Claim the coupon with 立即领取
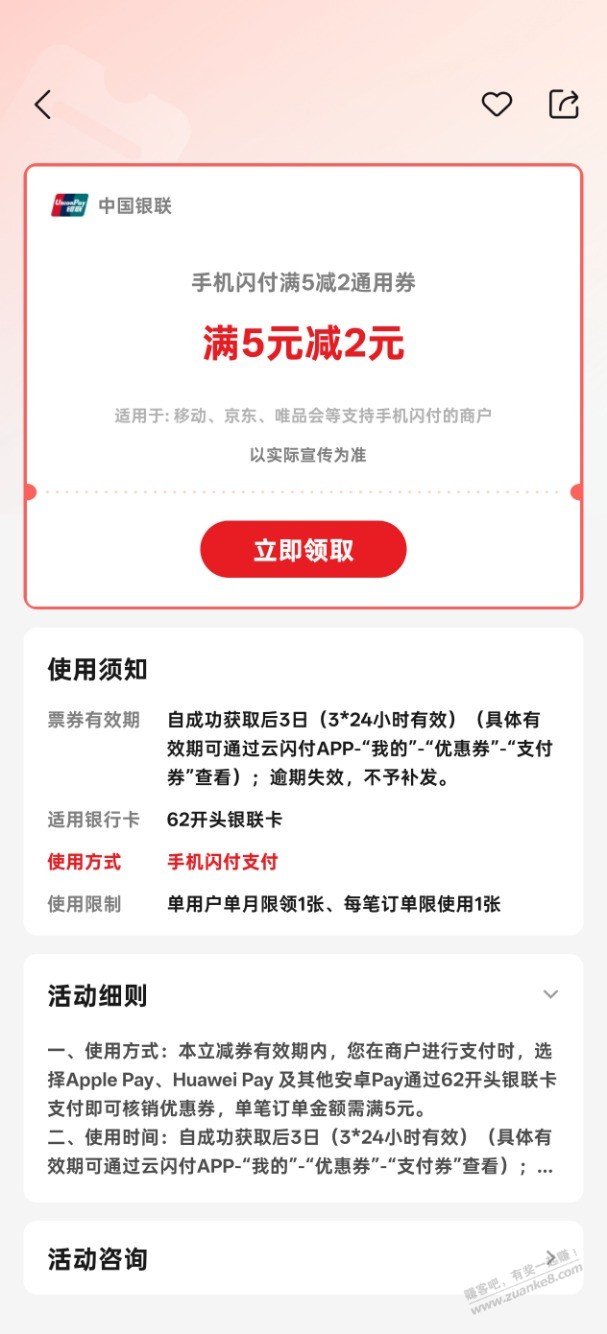 pos(303,550)
